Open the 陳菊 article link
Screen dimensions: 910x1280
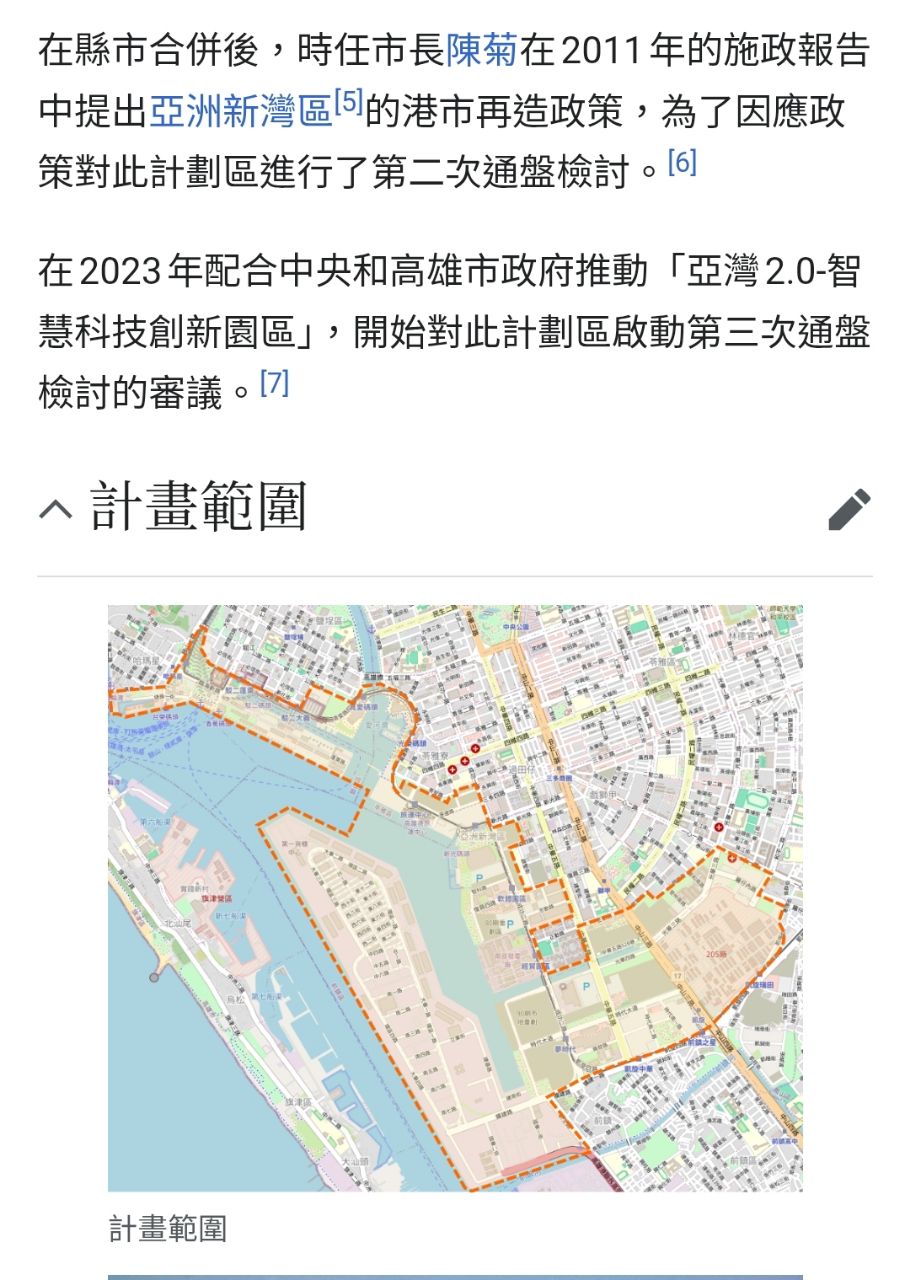point(480,50)
